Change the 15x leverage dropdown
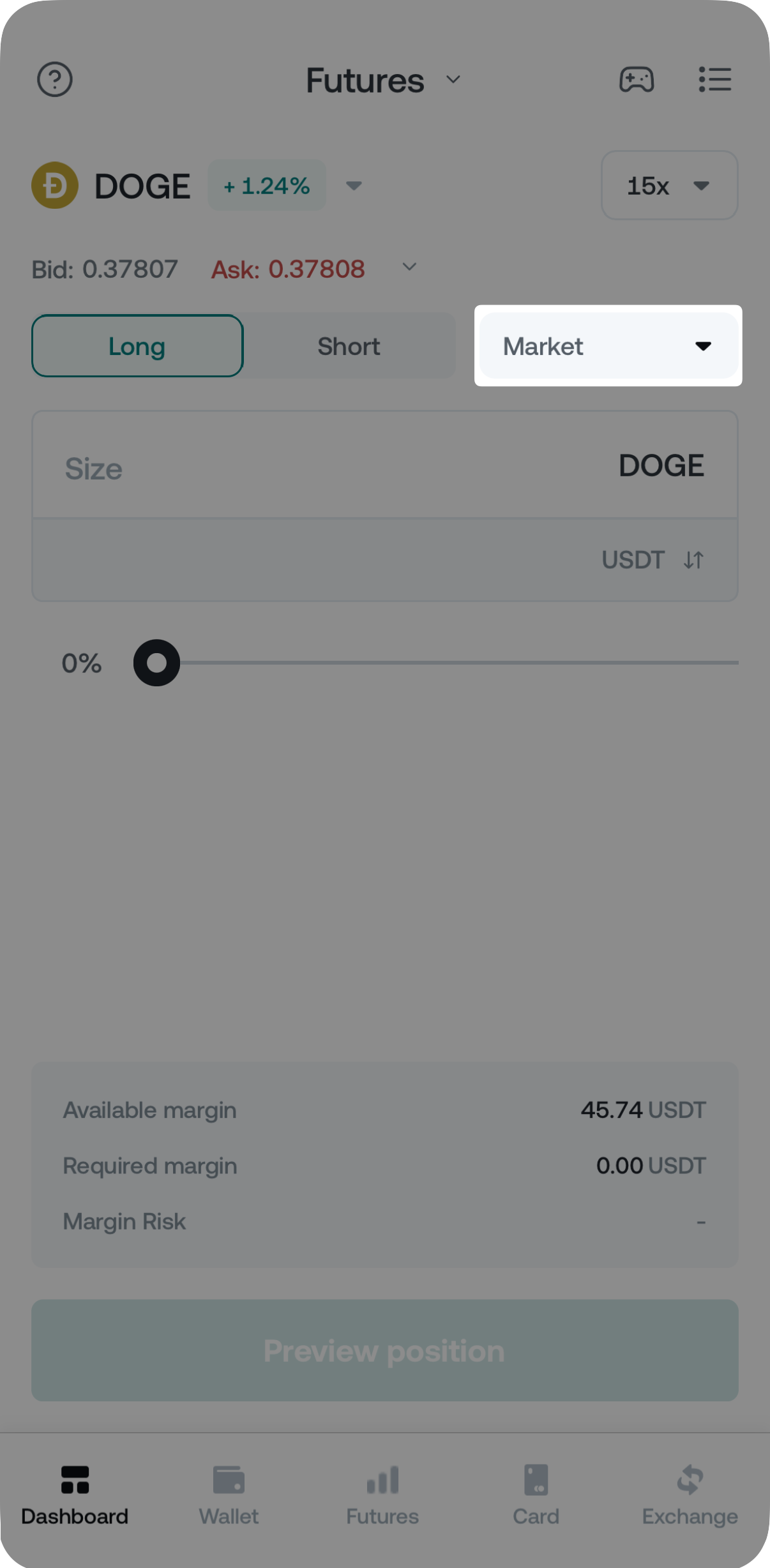 669,186
